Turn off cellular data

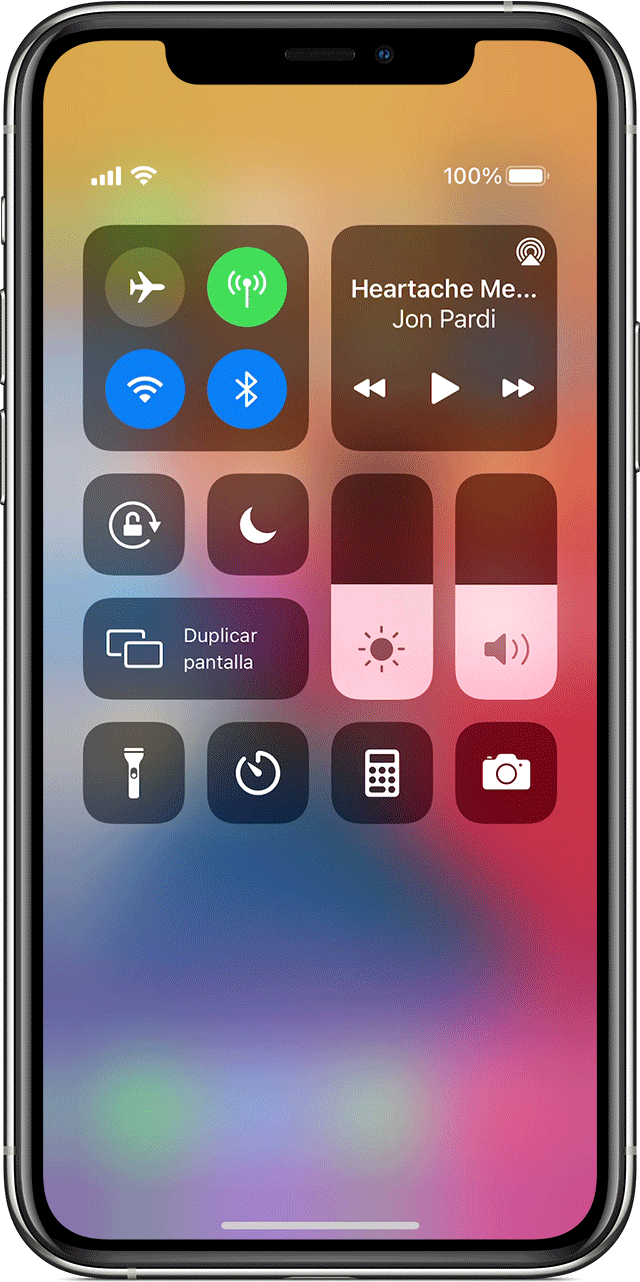pos(246,288)
